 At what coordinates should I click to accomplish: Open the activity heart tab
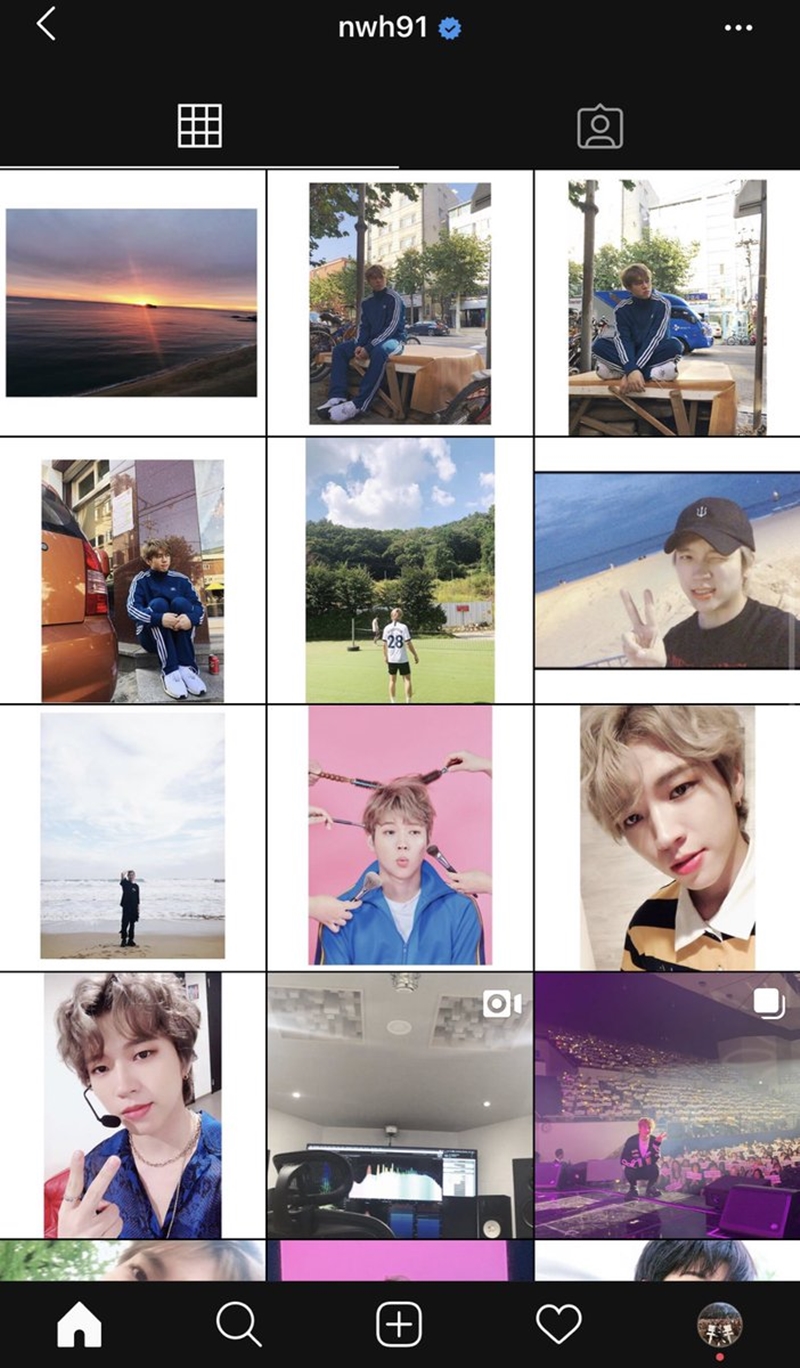pos(559,1326)
